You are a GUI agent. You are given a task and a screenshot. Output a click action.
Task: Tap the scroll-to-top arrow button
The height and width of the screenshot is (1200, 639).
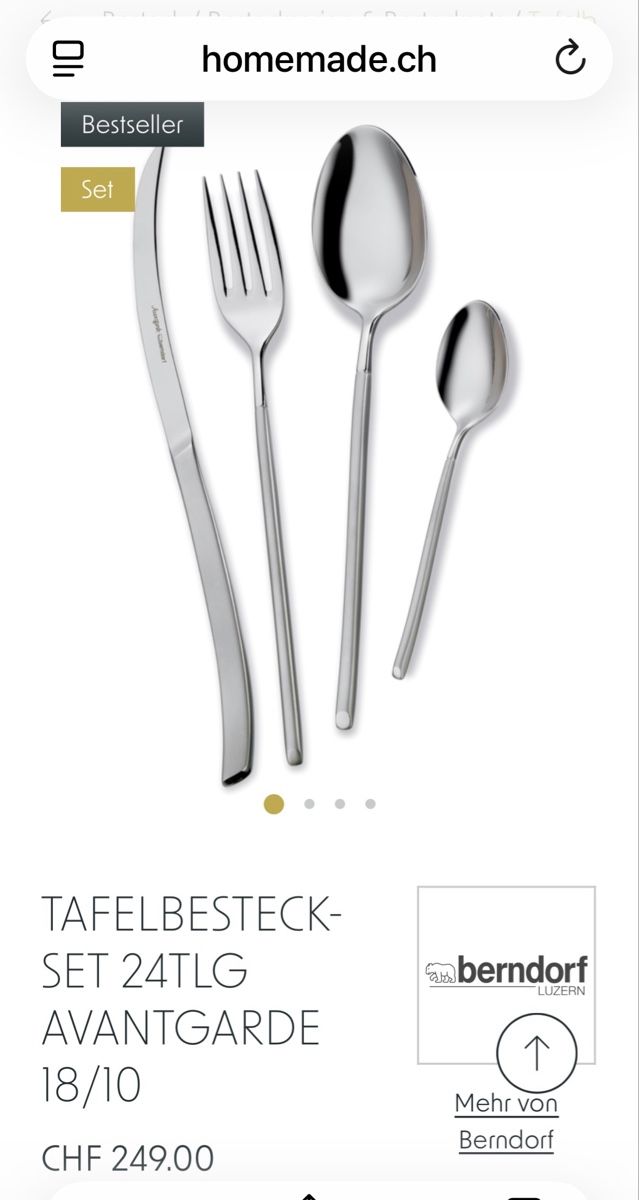click(537, 1052)
